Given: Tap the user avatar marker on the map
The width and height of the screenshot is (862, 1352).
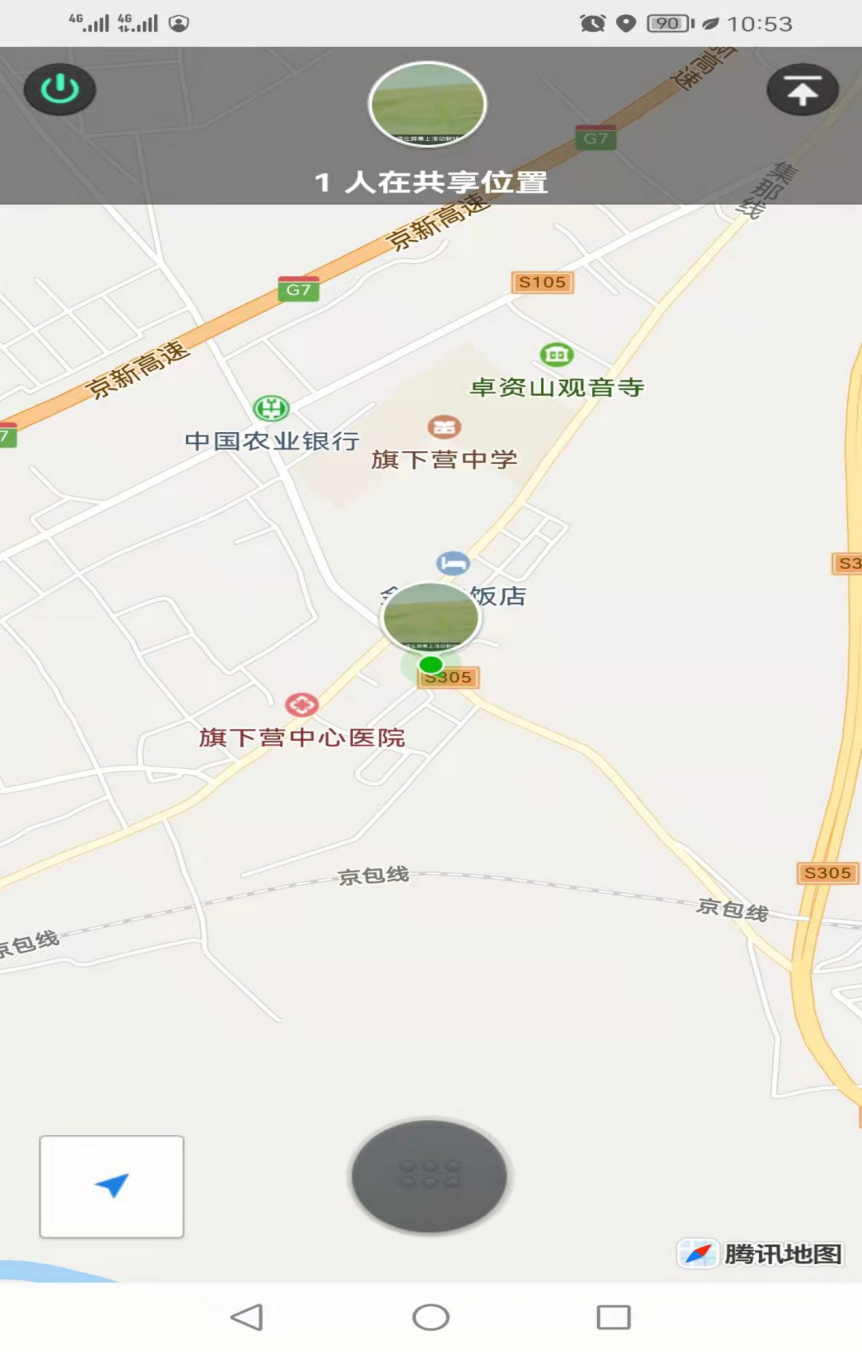Looking at the screenshot, I should pos(431,617).
